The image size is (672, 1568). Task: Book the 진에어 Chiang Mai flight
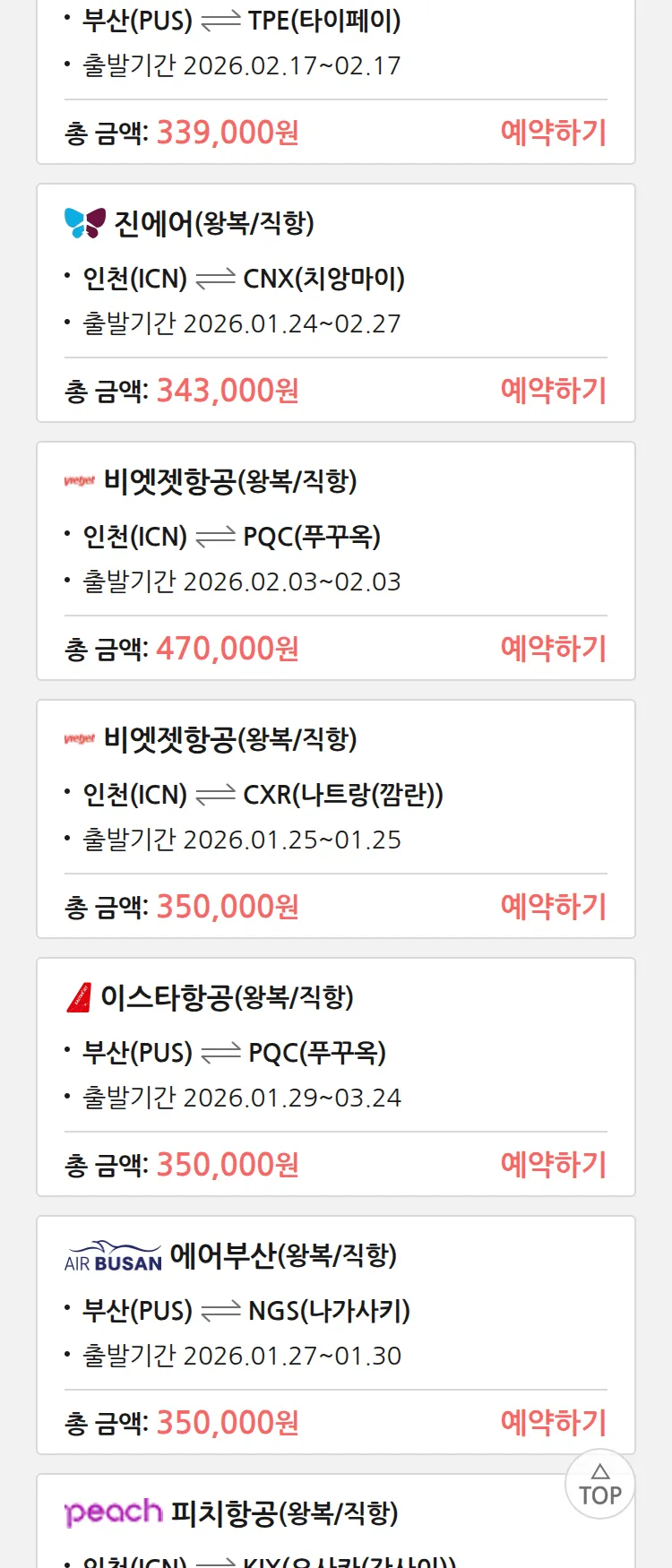tap(553, 391)
